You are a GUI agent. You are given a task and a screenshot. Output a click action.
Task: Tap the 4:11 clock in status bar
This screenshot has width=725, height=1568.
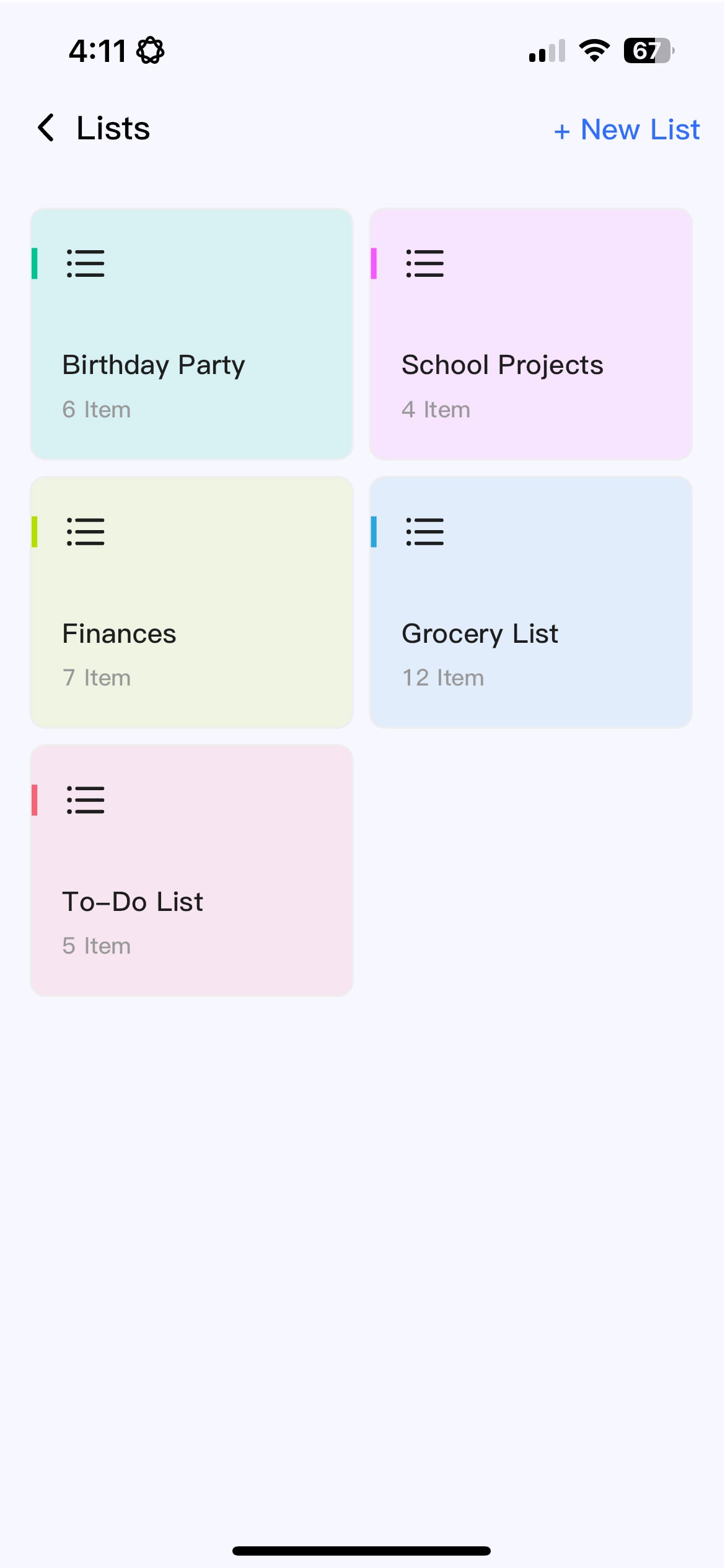pyautogui.click(x=99, y=51)
